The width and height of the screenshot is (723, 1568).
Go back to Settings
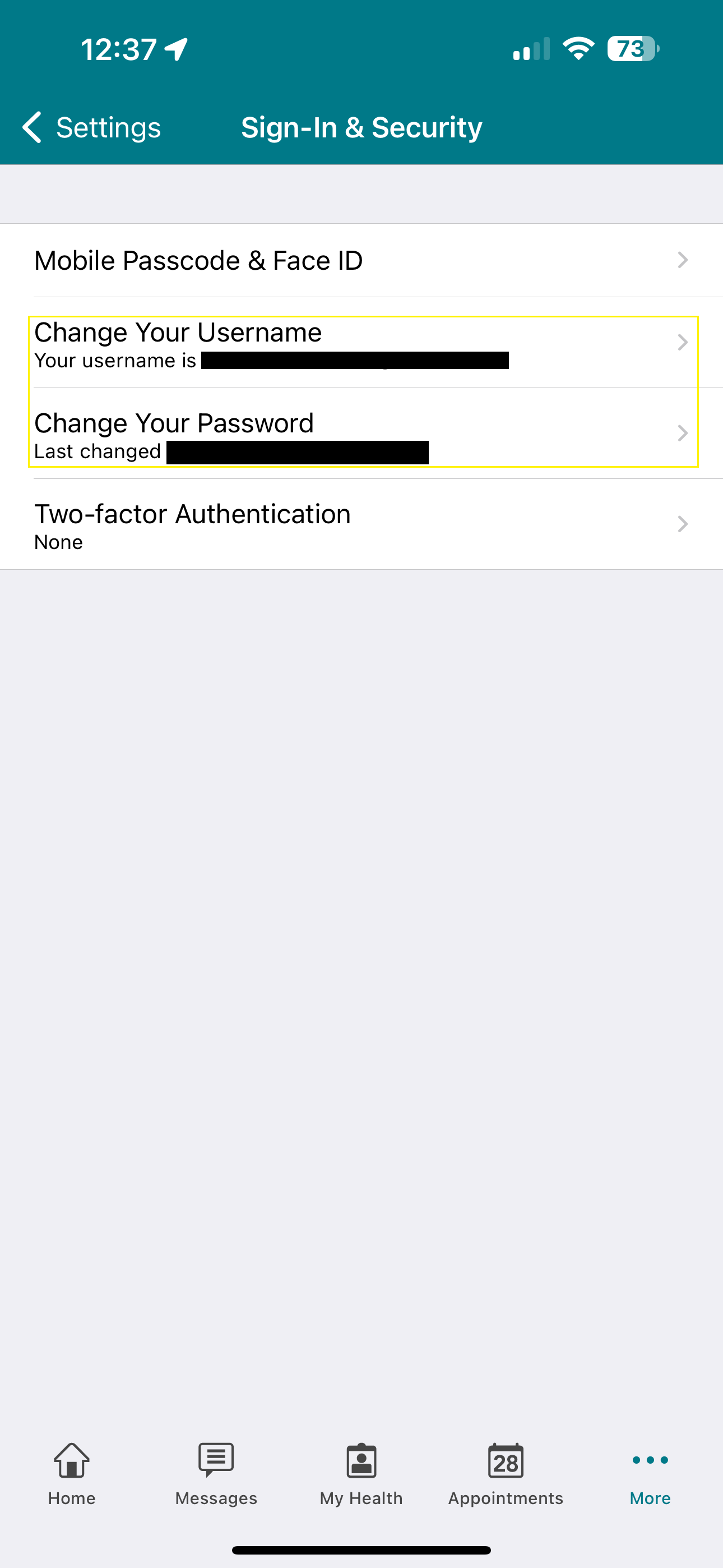tap(91, 128)
